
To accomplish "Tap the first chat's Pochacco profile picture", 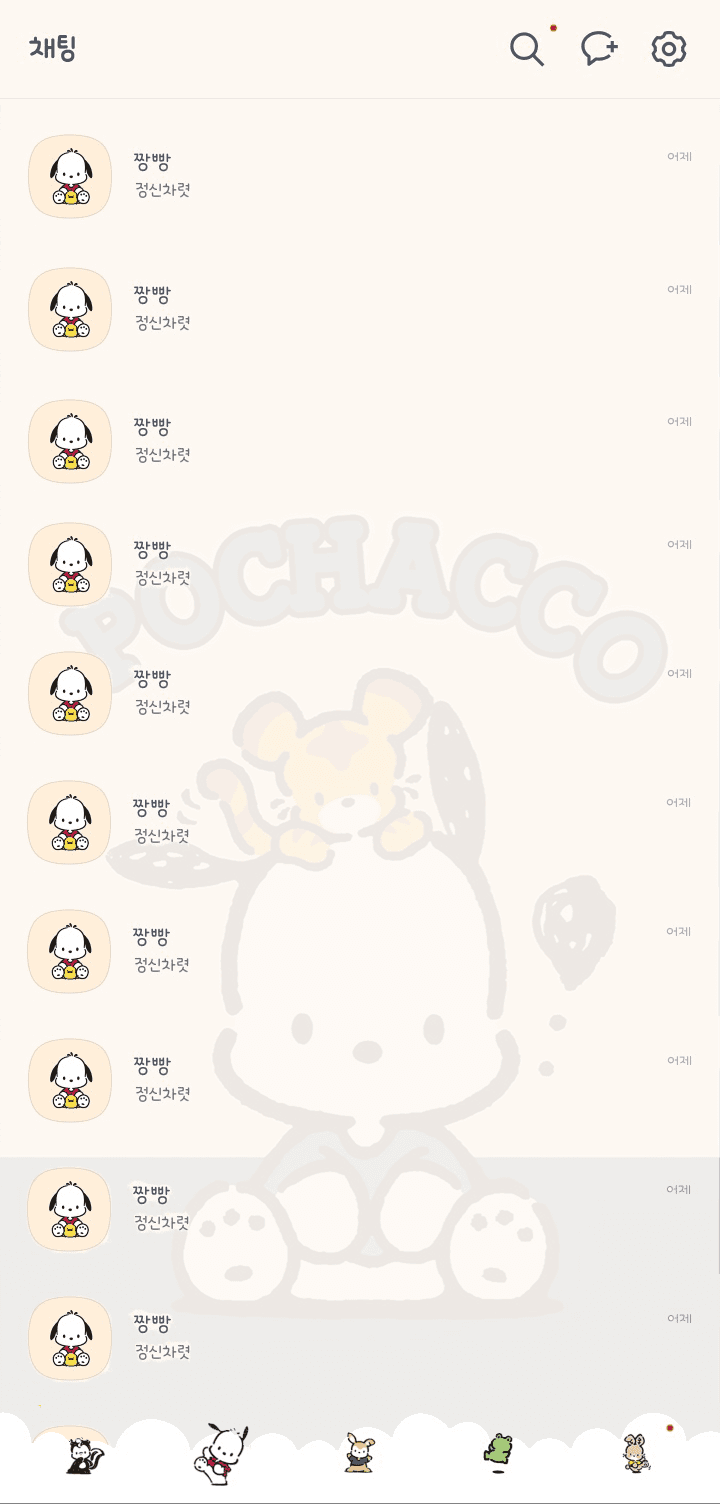I will pos(70,176).
